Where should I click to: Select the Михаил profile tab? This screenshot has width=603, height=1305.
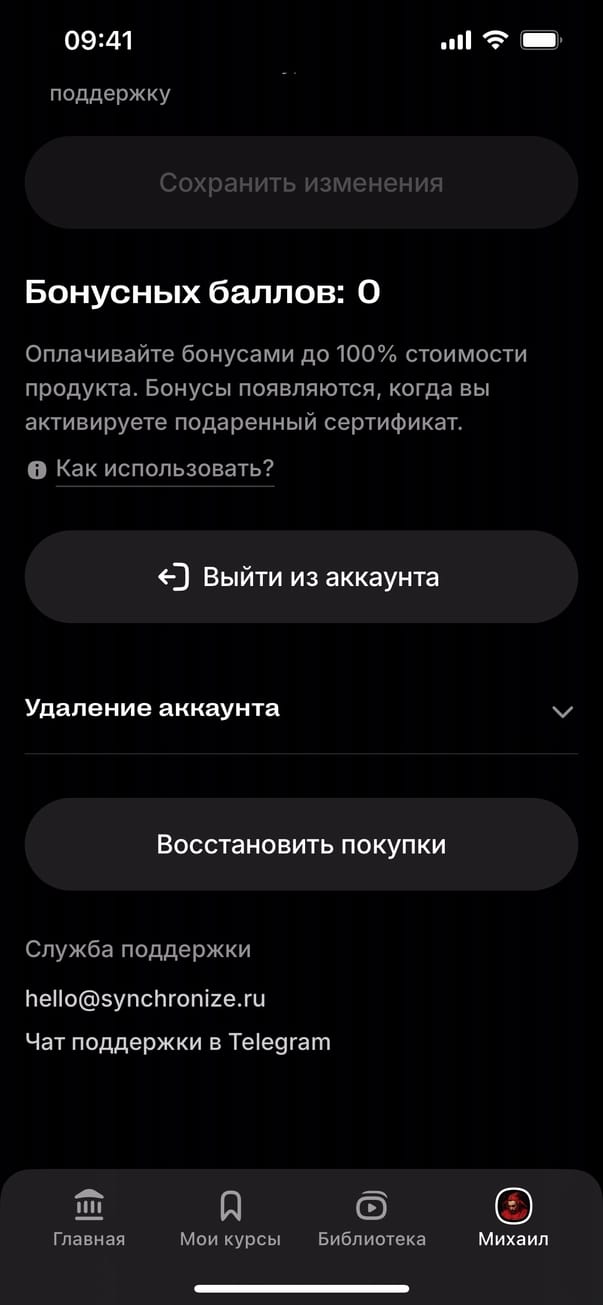[513, 1218]
